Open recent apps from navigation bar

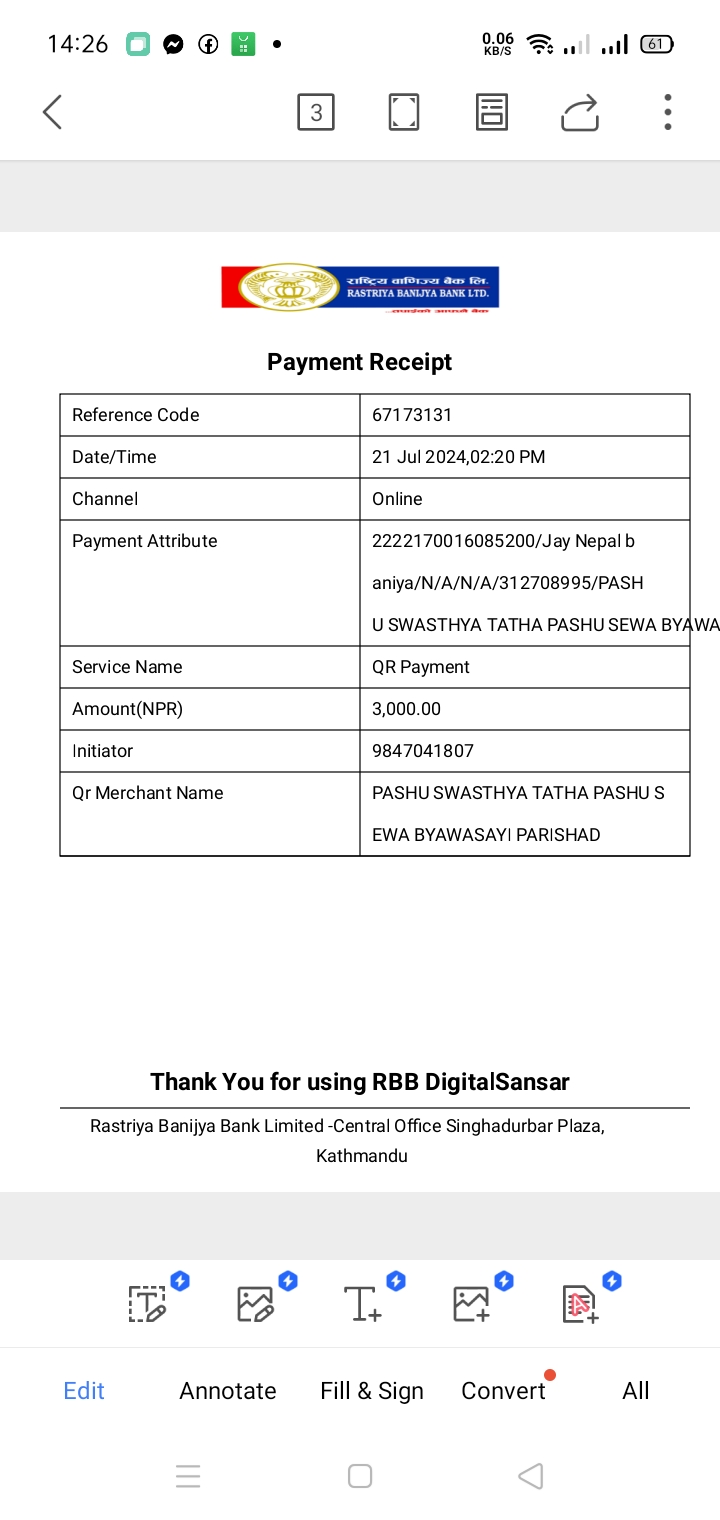pyautogui.click(x=188, y=1476)
